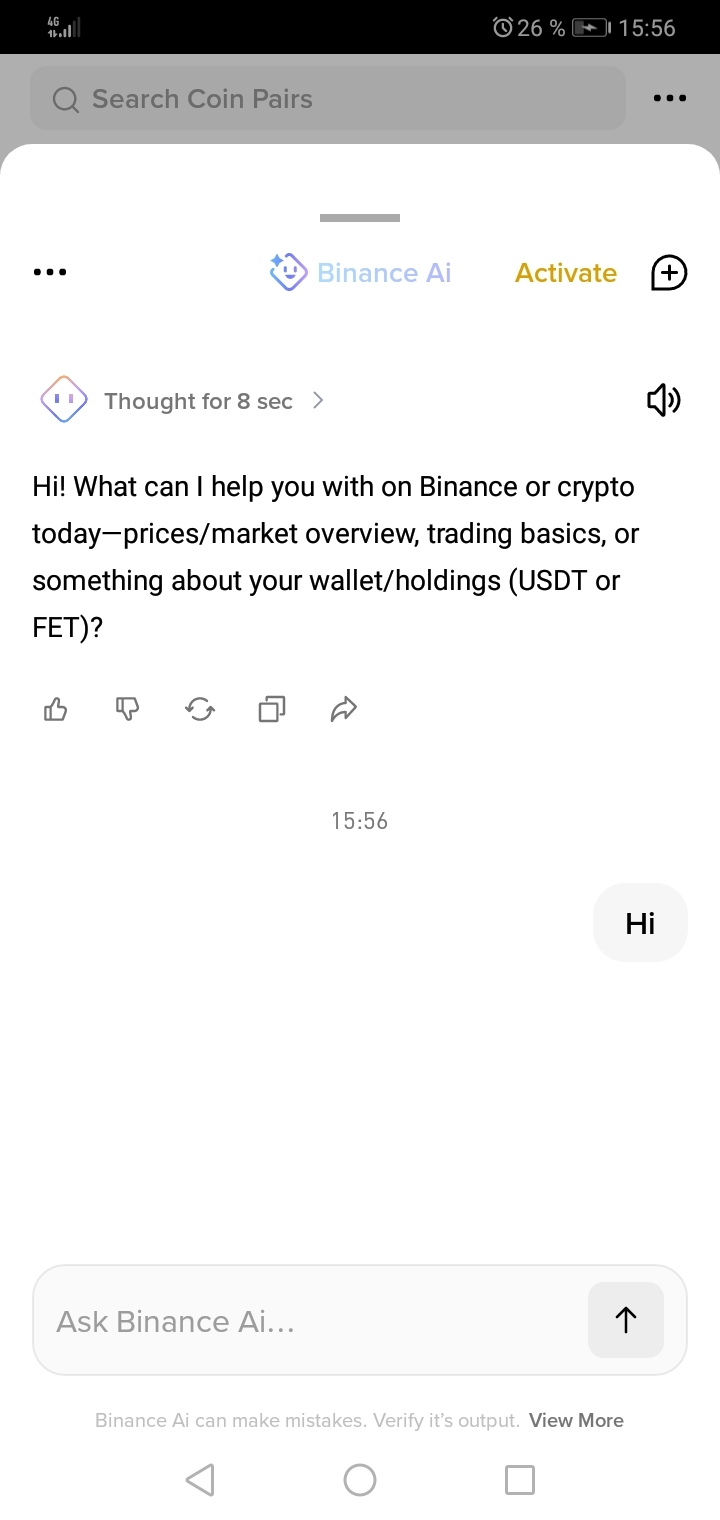The image size is (720, 1520).
Task: Share the Binance Ai response
Action: [x=343, y=710]
